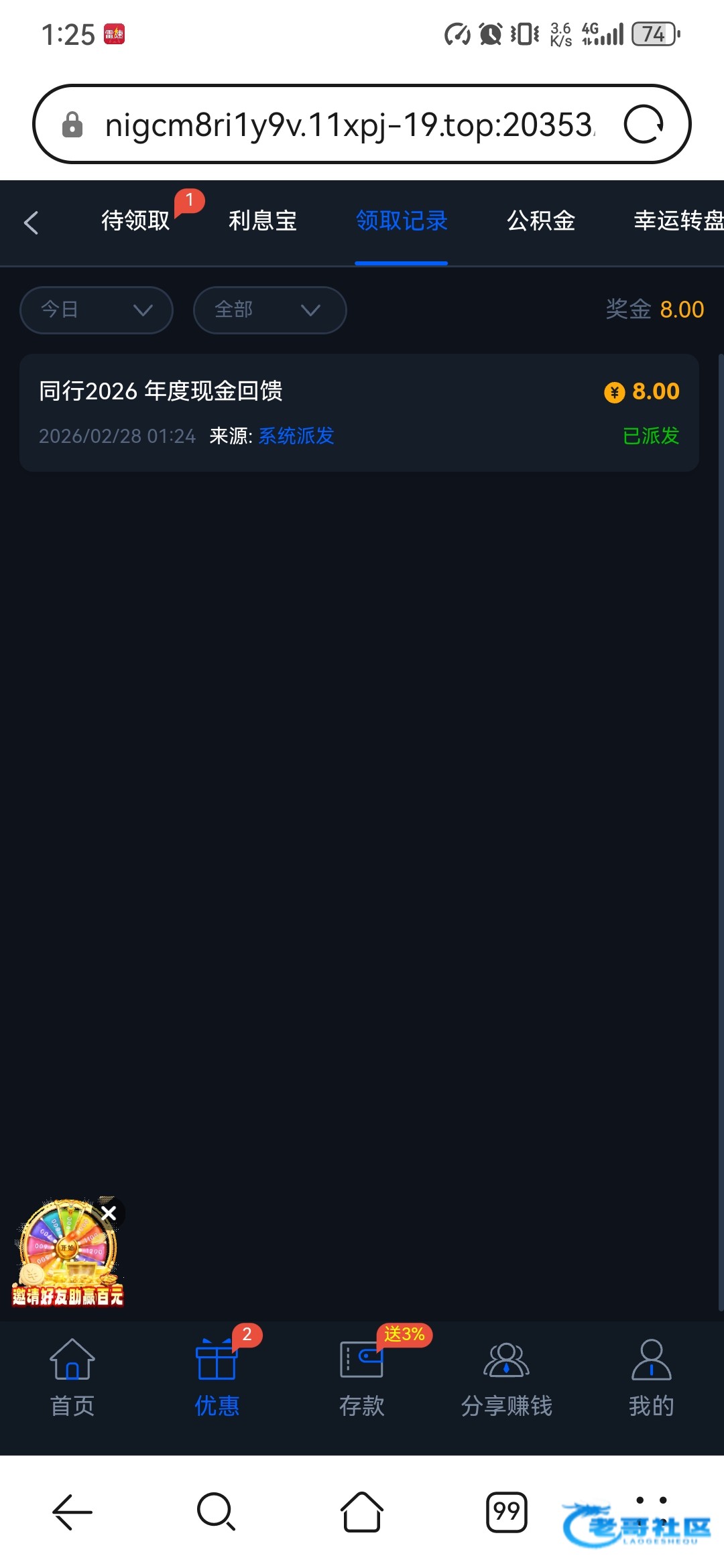Reload the page from the address bar
The width and height of the screenshot is (724, 1568).
point(644,125)
